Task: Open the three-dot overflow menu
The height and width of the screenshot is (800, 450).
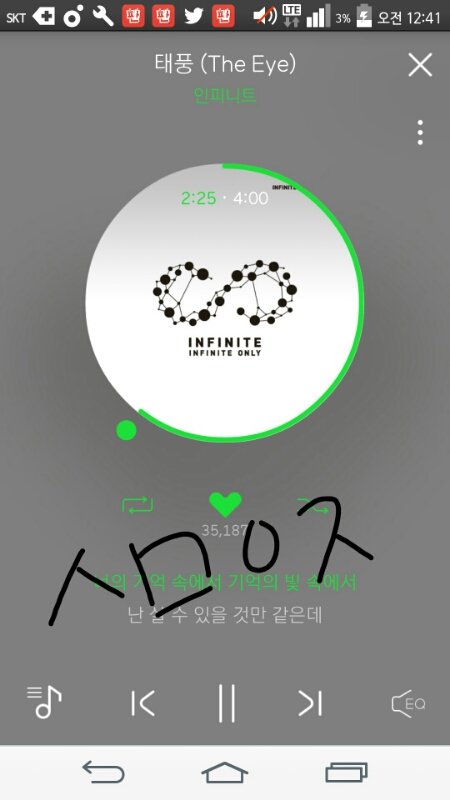Action: [x=420, y=133]
